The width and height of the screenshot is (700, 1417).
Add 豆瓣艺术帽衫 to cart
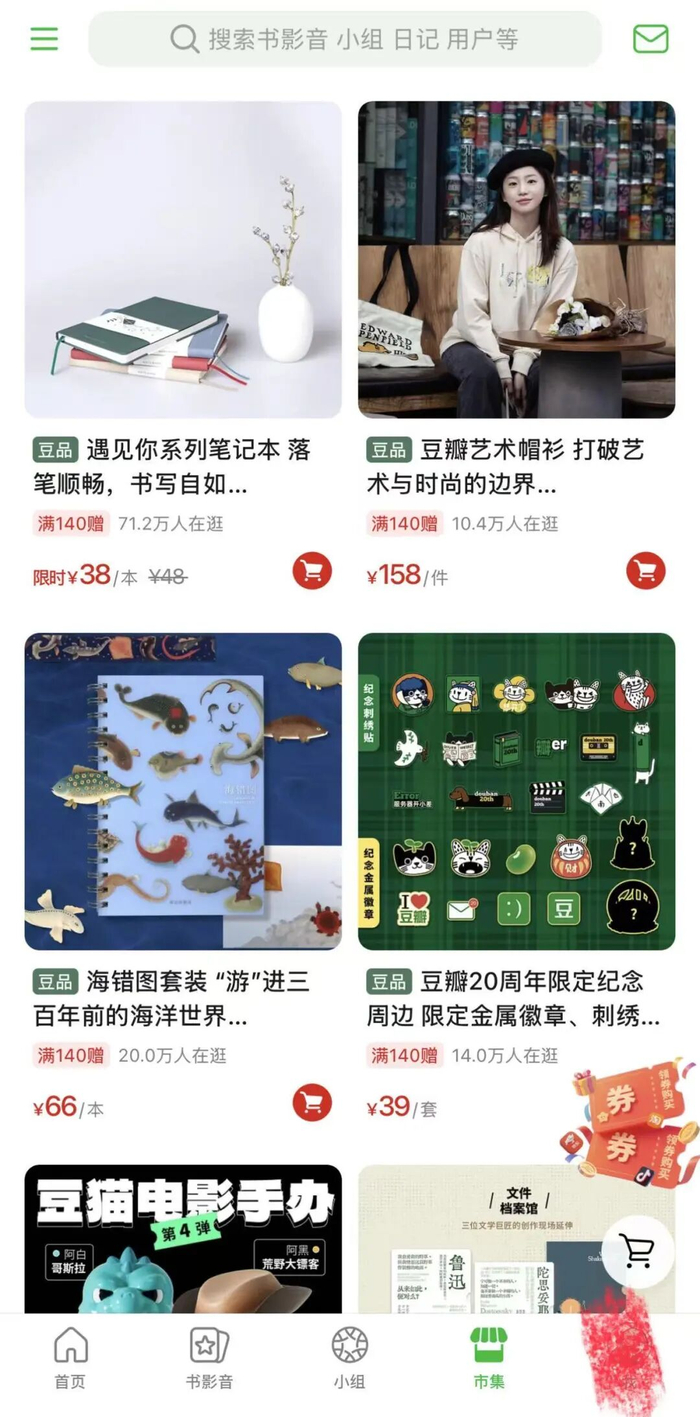646,571
